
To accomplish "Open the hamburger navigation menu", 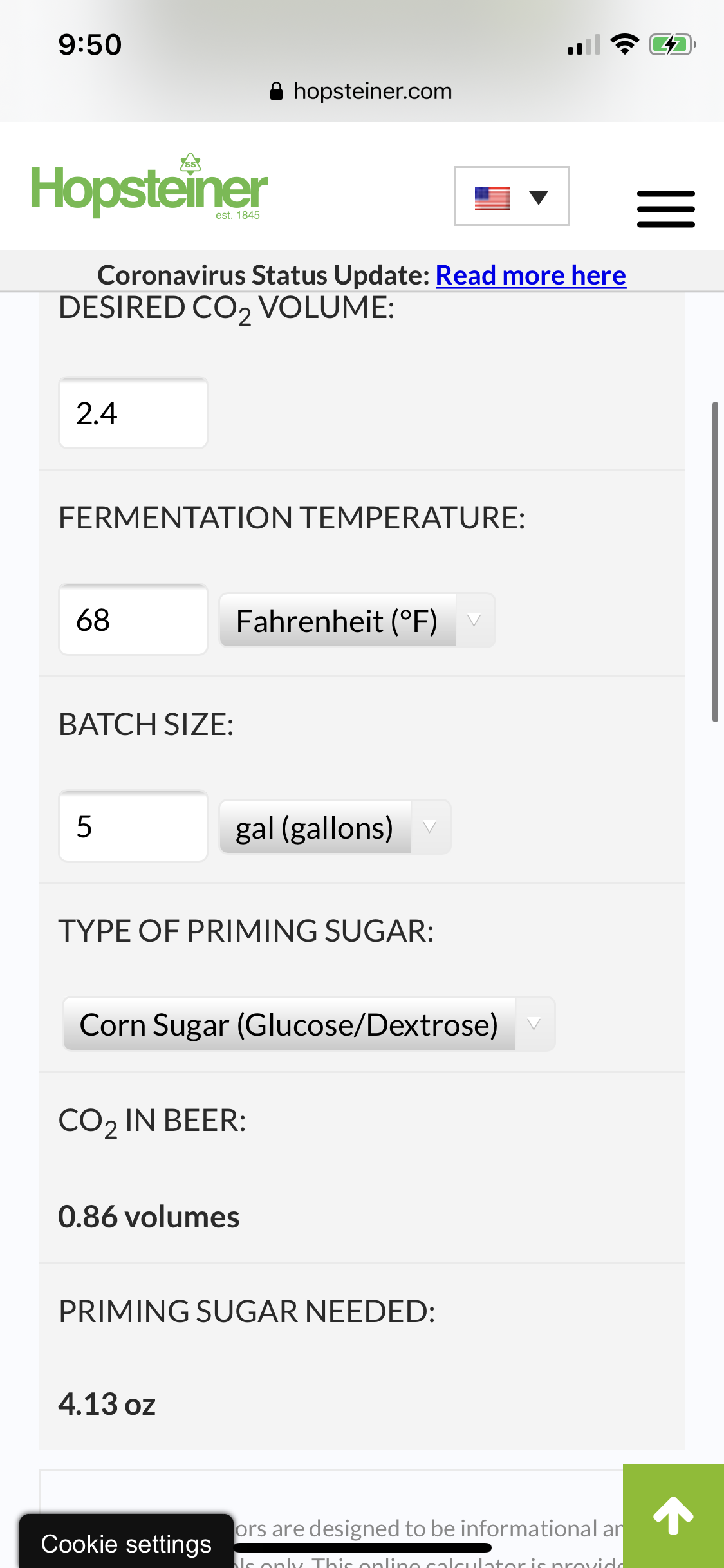I will pyautogui.click(x=665, y=209).
